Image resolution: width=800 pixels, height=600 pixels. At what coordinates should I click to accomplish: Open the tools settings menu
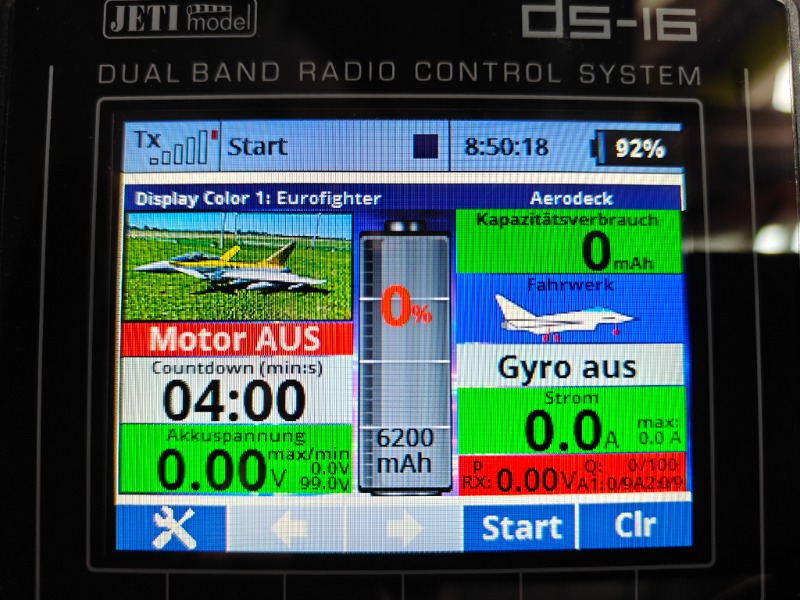(x=171, y=528)
